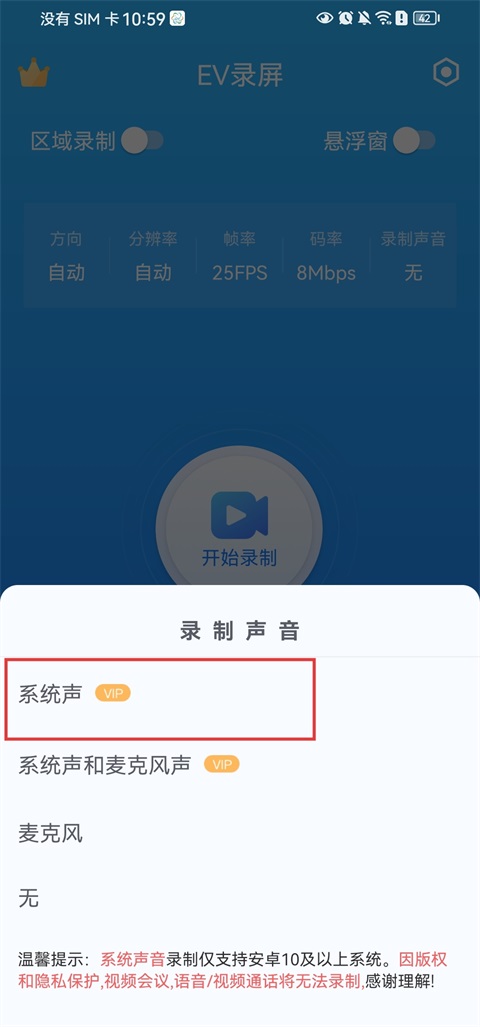Pick 无 to record without sound
The image size is (480, 1027).
[x=240, y=899]
